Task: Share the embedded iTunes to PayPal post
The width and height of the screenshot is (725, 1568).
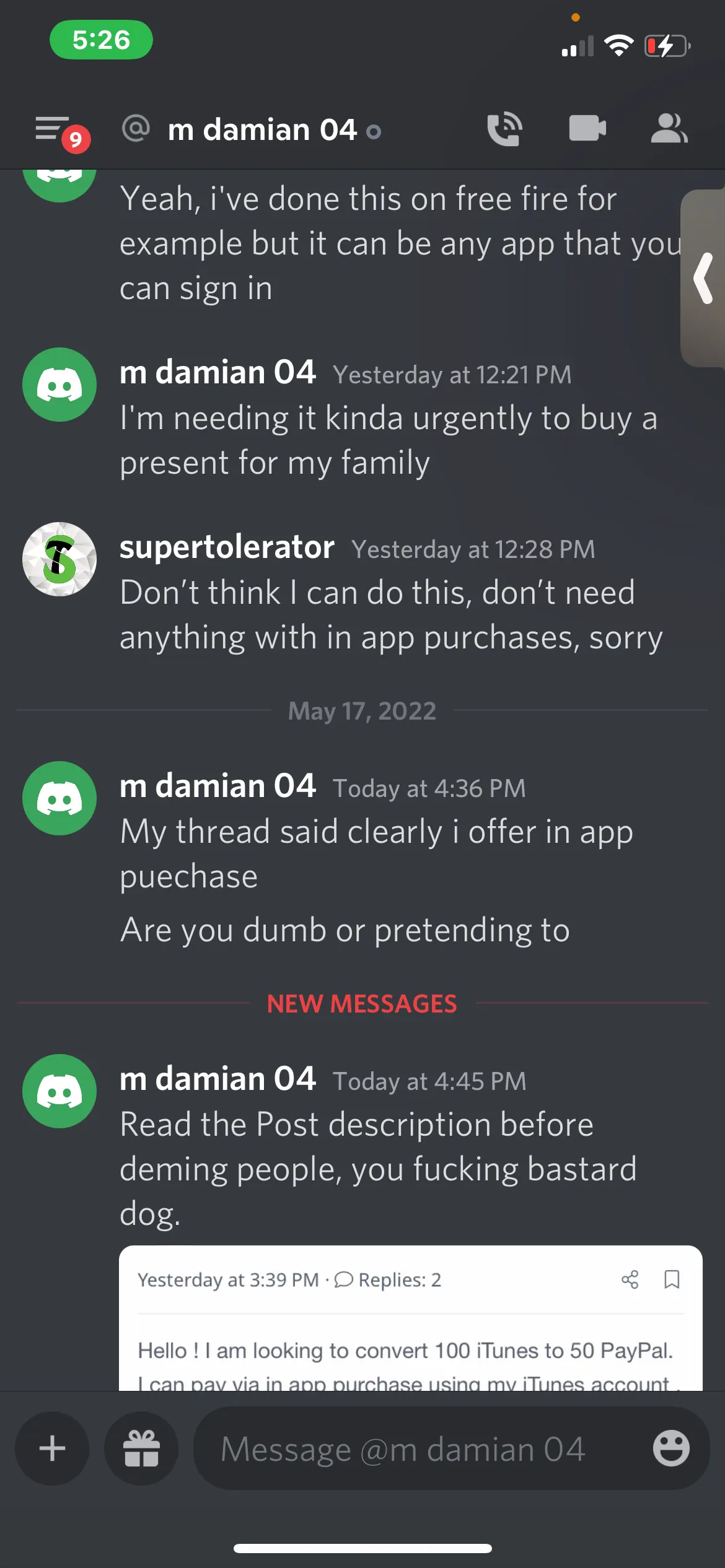Action: point(630,1279)
